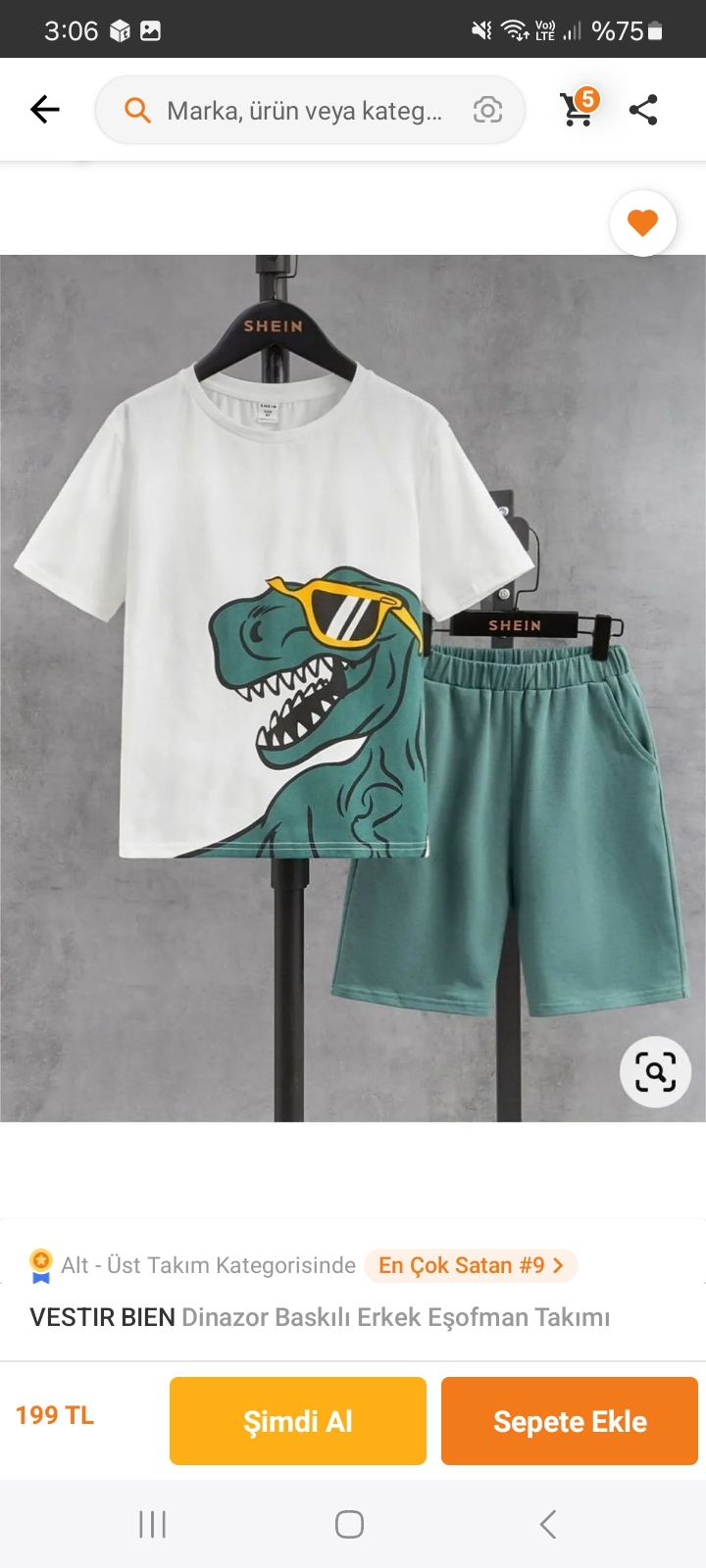Go to the home screen
Screen dimensions: 706x1568
[349, 1524]
